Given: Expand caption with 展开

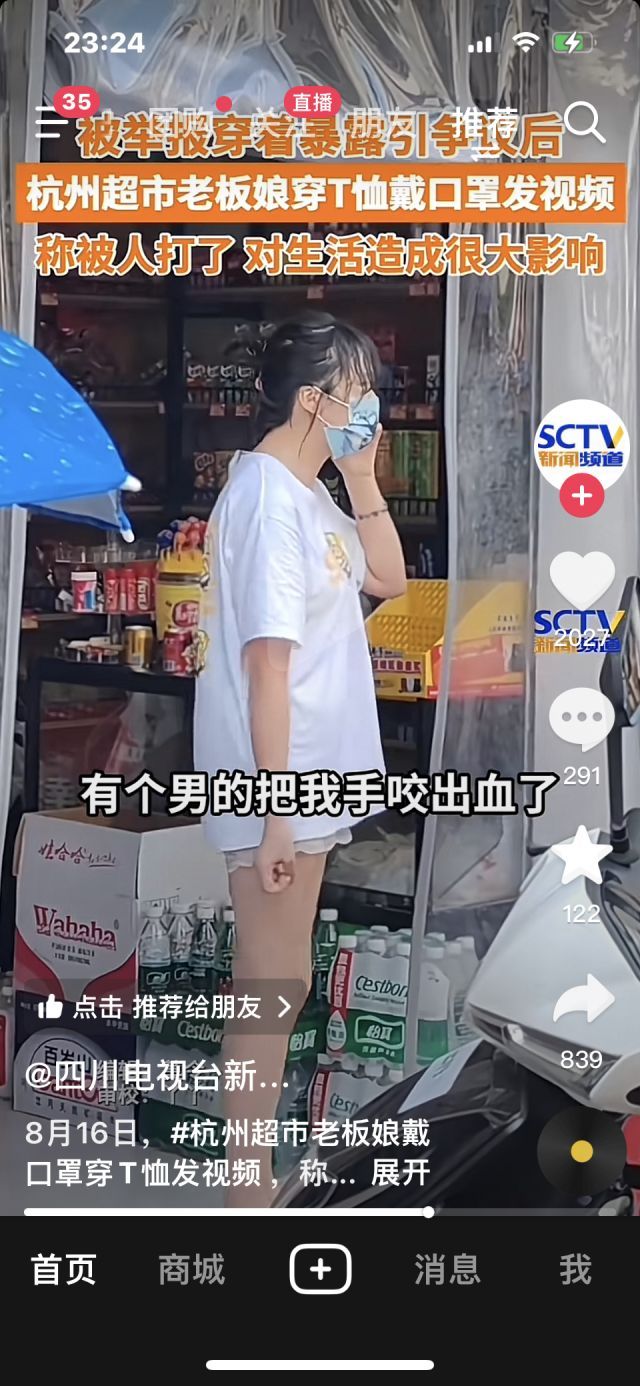Looking at the screenshot, I should (400, 1172).
